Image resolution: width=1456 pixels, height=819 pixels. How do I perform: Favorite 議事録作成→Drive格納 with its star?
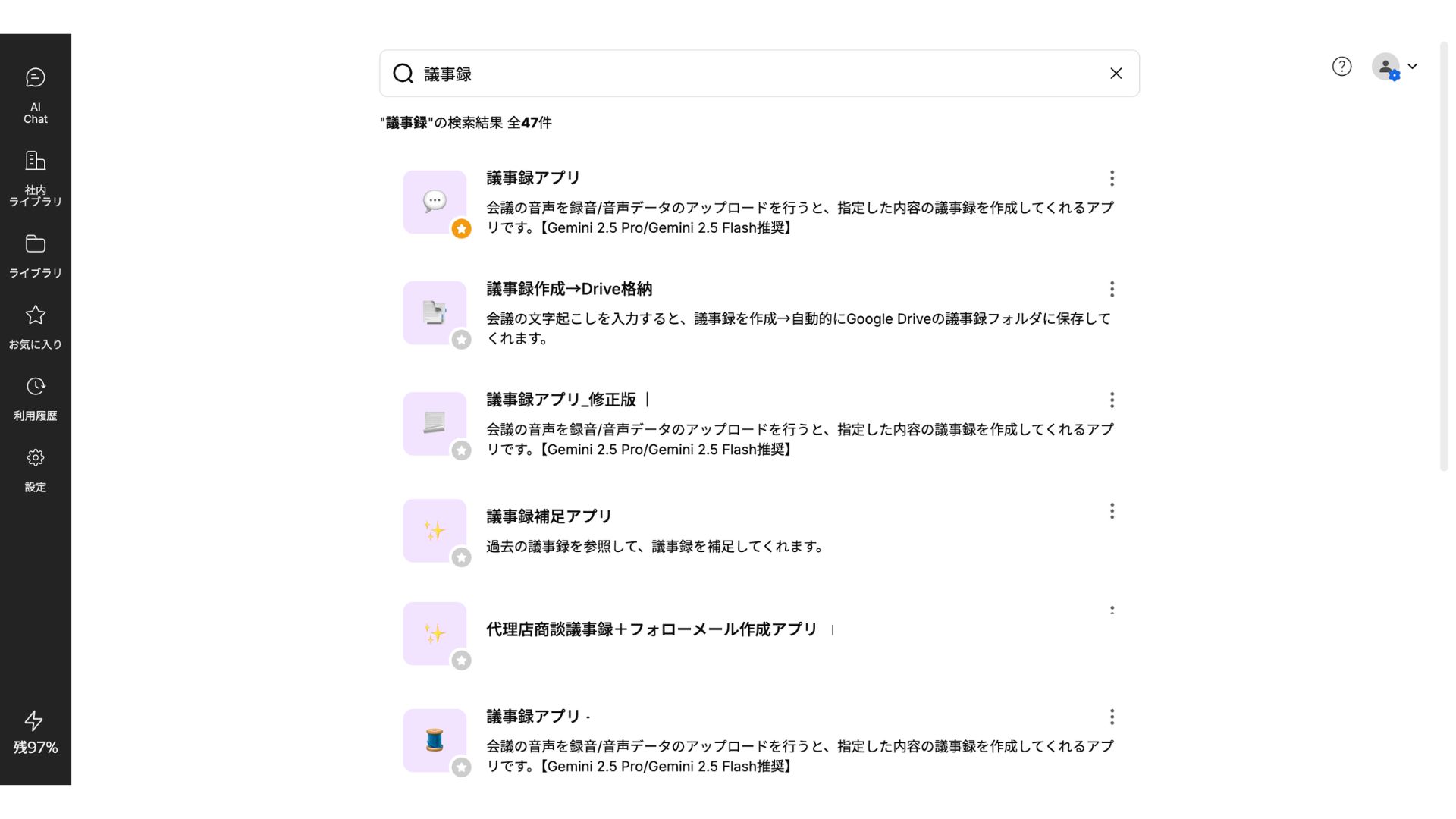pyautogui.click(x=461, y=340)
